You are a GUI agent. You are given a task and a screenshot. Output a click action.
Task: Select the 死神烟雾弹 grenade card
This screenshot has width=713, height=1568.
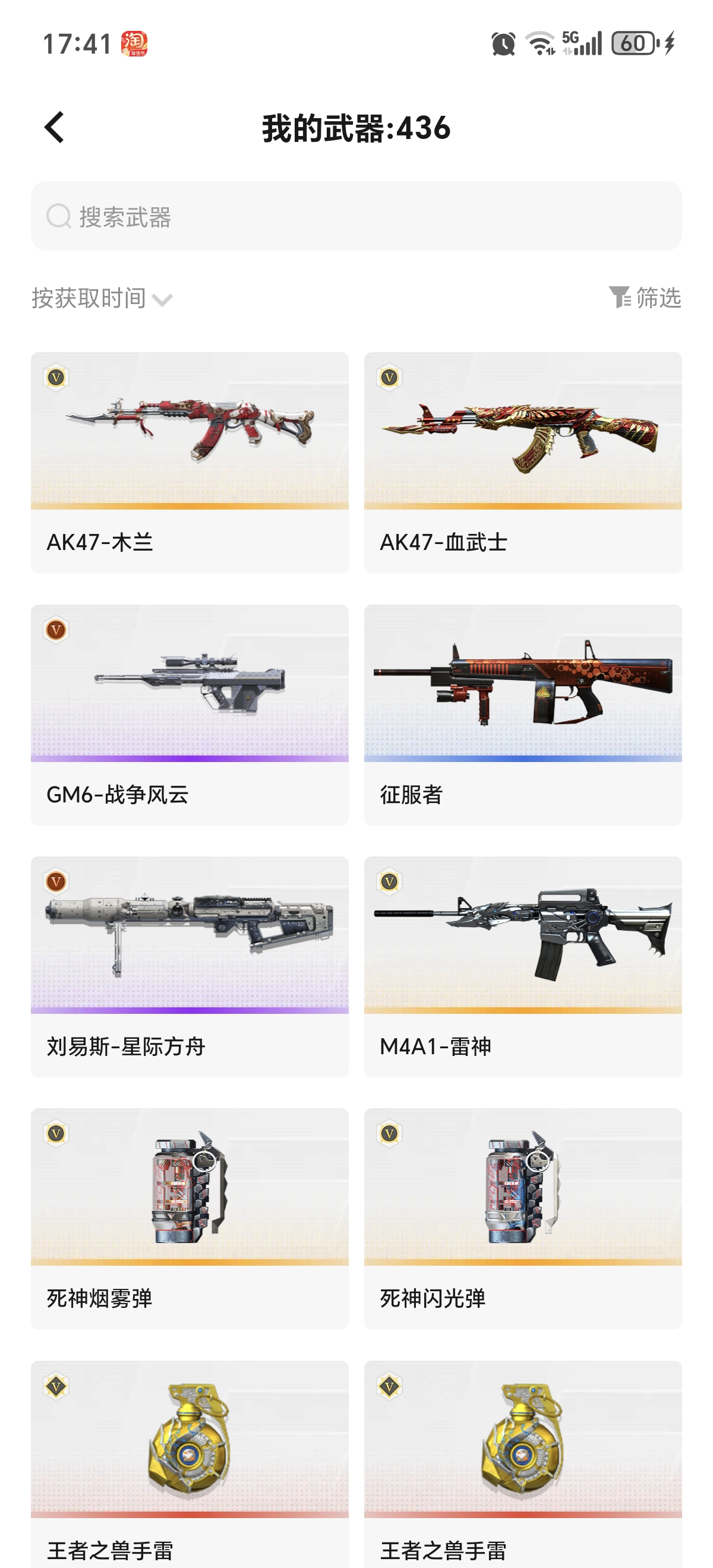[190, 1218]
